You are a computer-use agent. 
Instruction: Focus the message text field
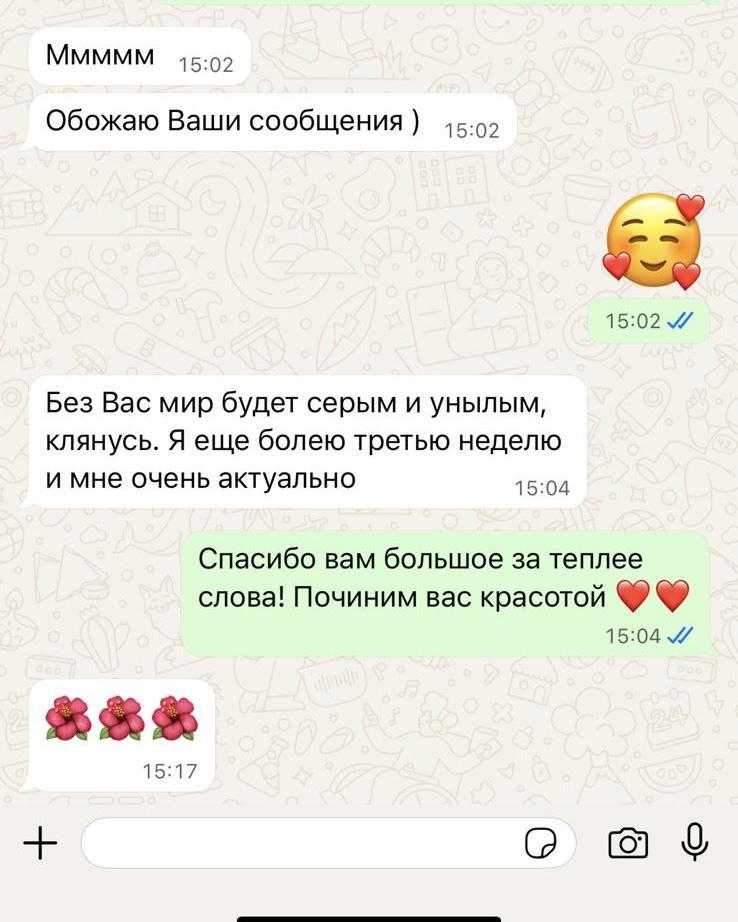[300, 844]
